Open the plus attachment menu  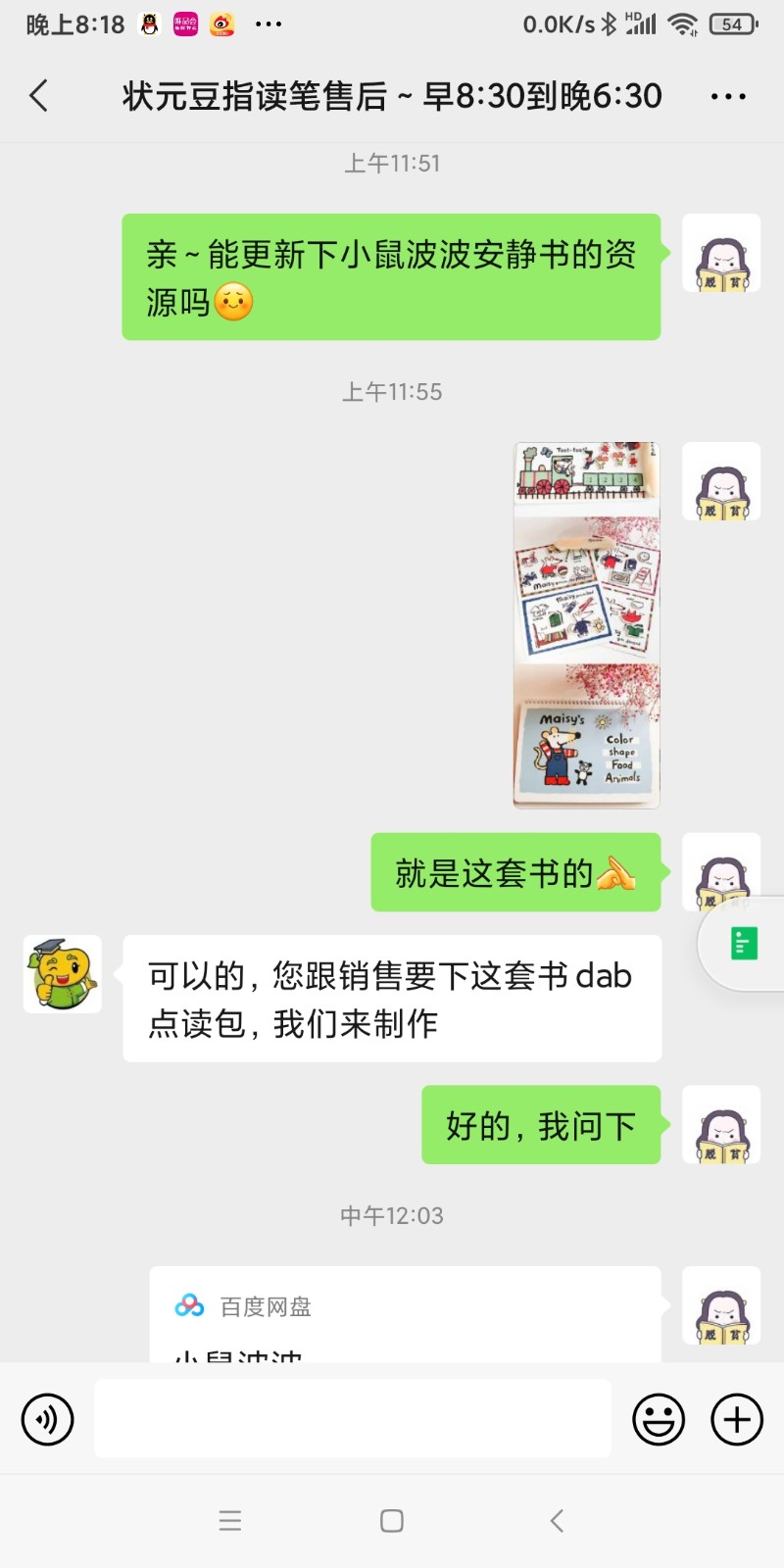[737, 1419]
